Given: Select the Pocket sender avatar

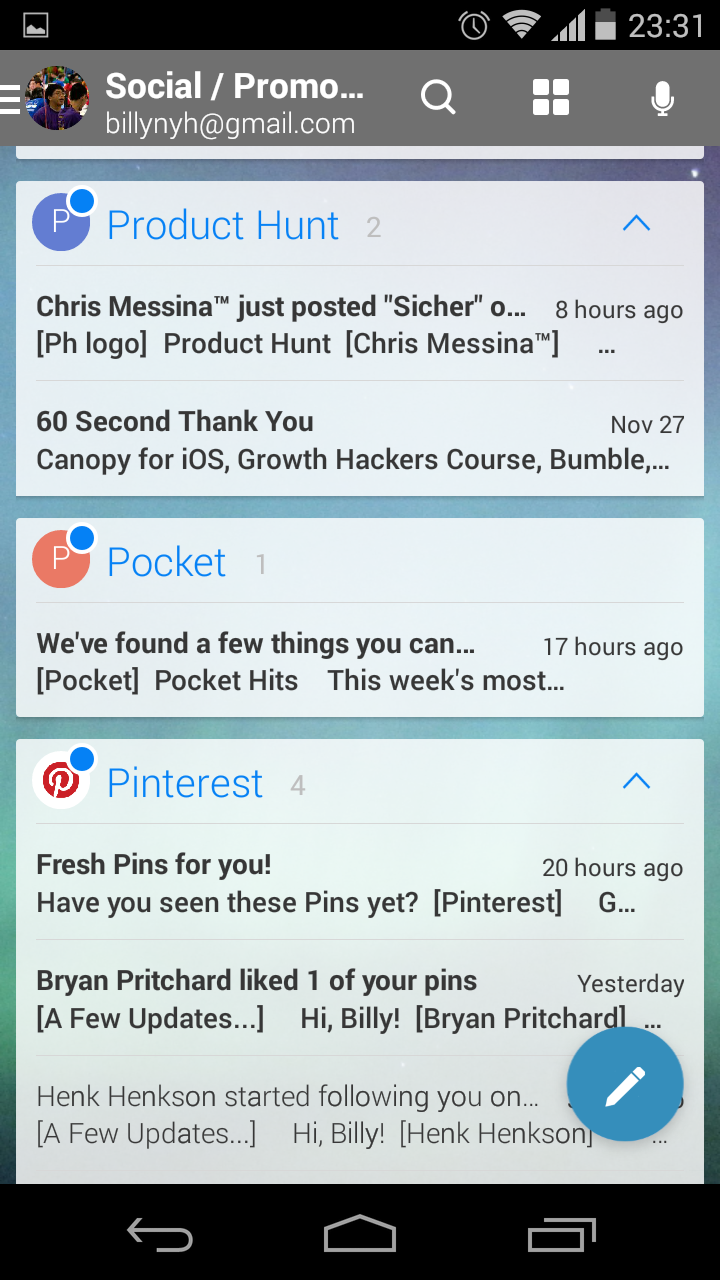Looking at the screenshot, I should pyautogui.click(x=62, y=559).
